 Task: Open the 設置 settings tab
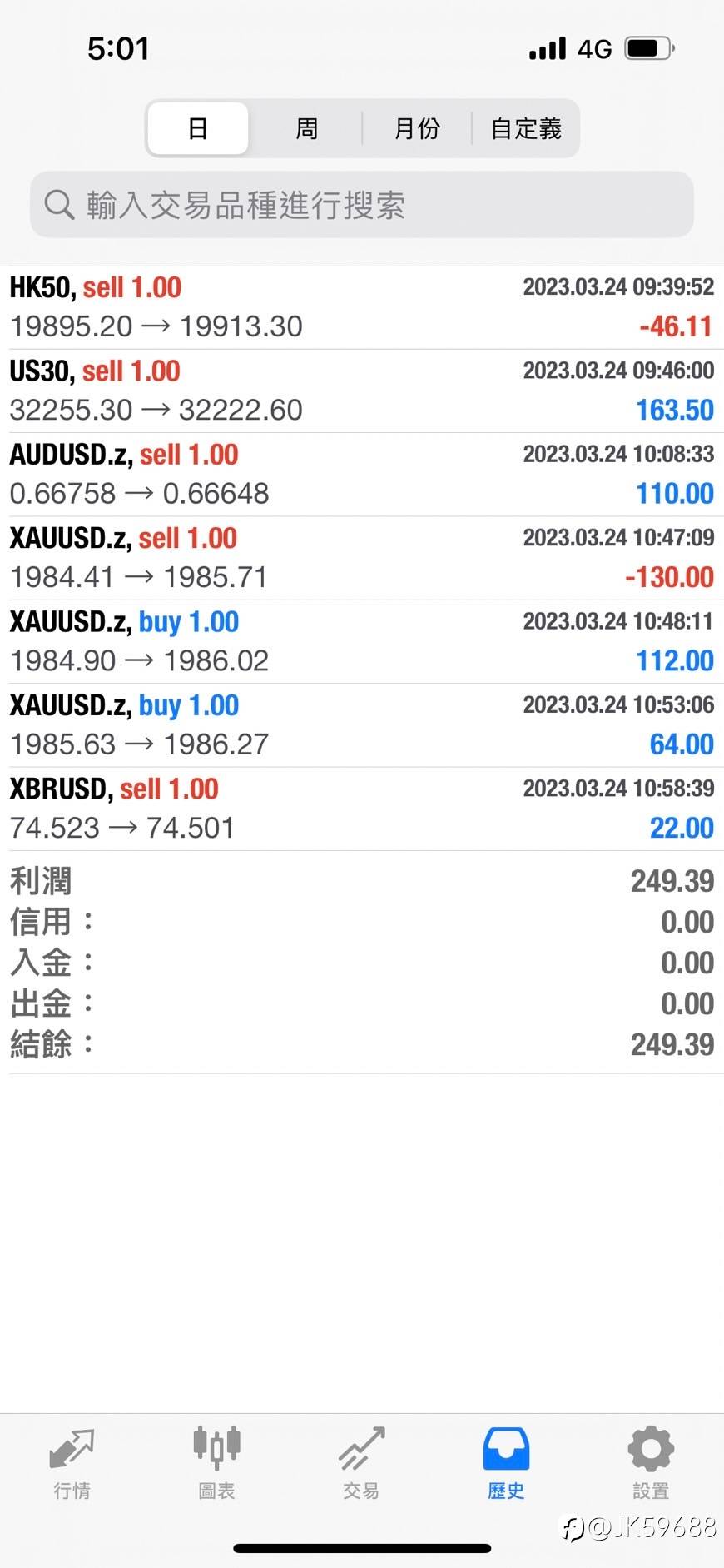651,1463
